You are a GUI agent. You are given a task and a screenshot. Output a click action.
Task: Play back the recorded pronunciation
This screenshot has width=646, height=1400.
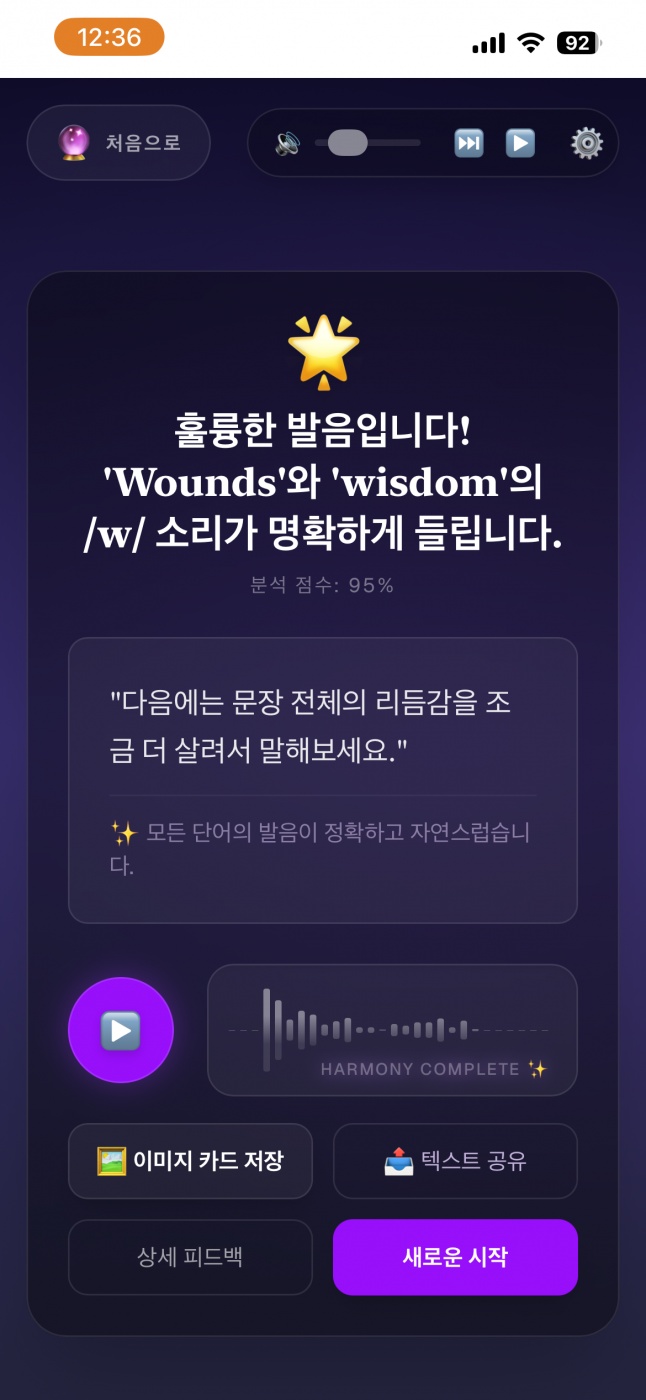[x=121, y=1030]
